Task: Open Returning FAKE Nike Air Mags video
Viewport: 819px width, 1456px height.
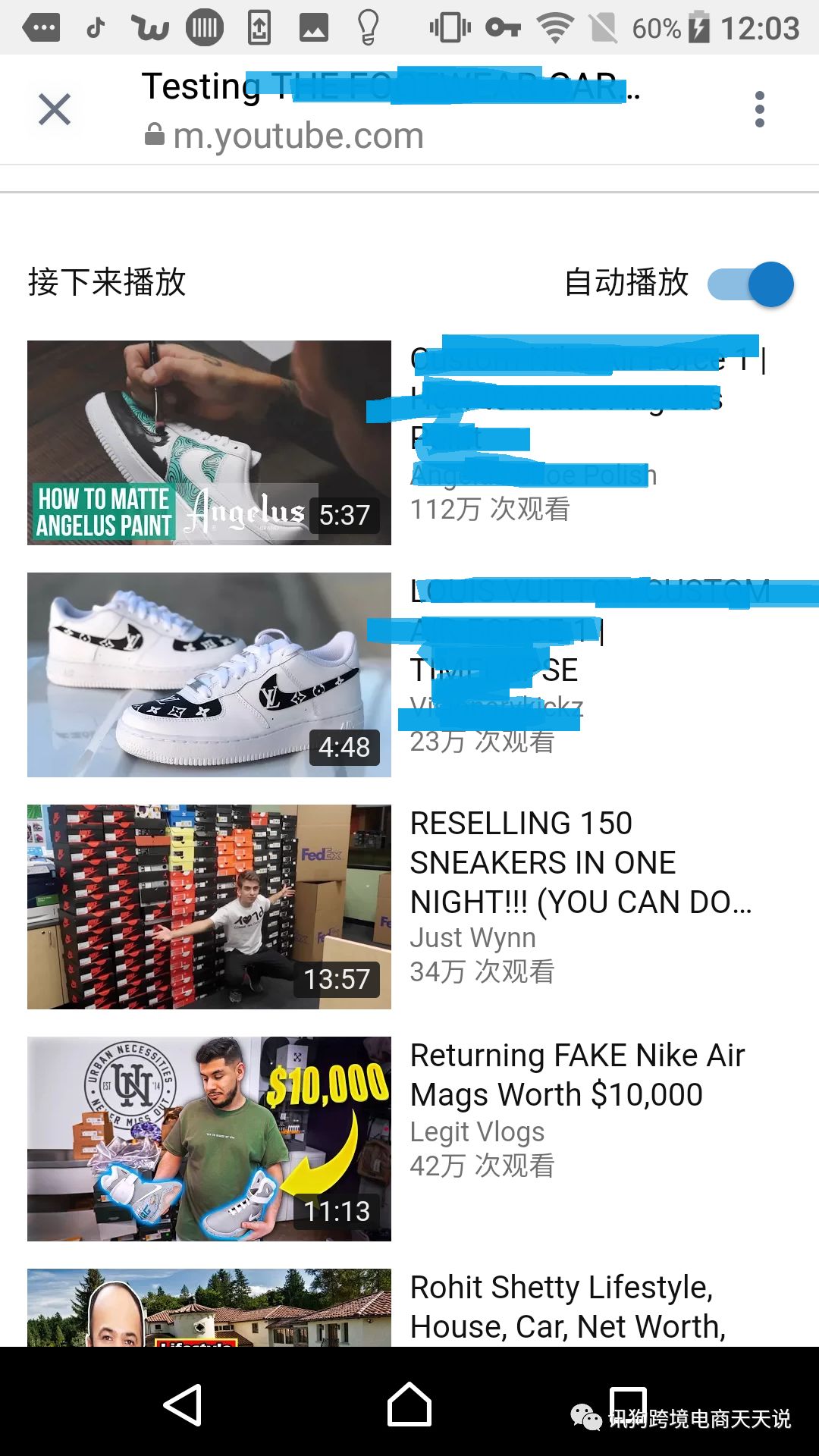Action: pos(209,1139)
